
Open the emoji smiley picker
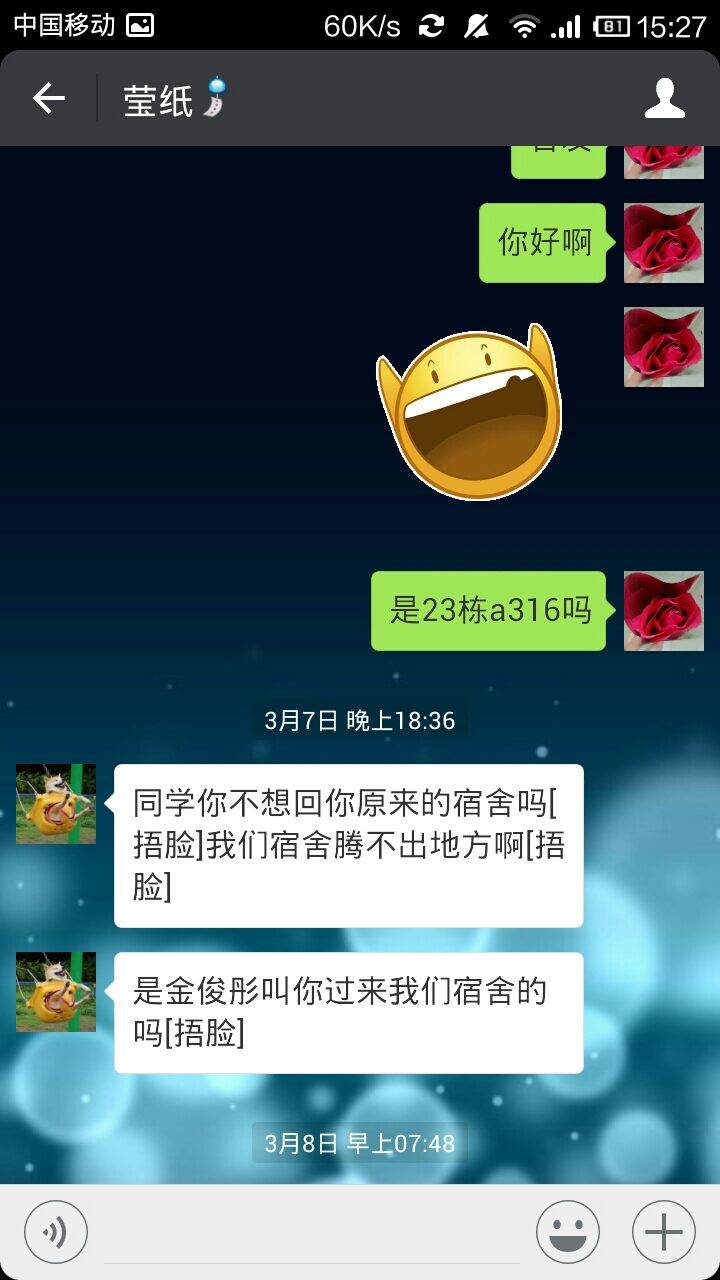[x=568, y=1232]
